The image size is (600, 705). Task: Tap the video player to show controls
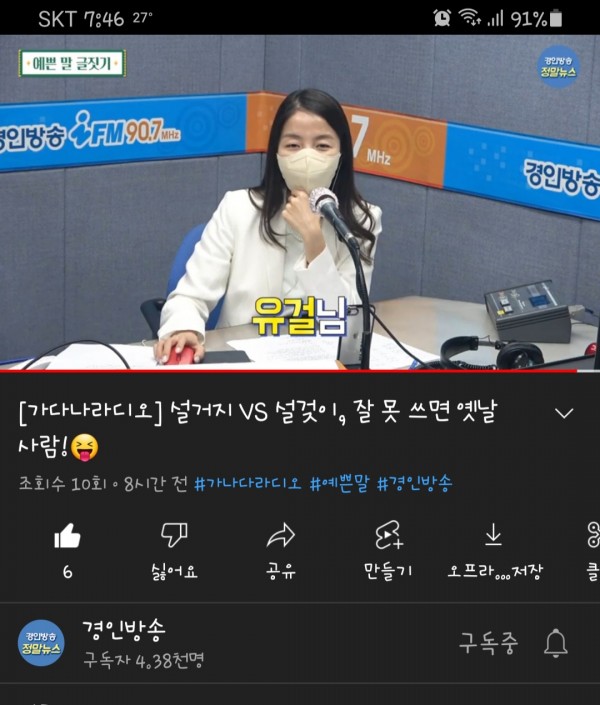300,200
